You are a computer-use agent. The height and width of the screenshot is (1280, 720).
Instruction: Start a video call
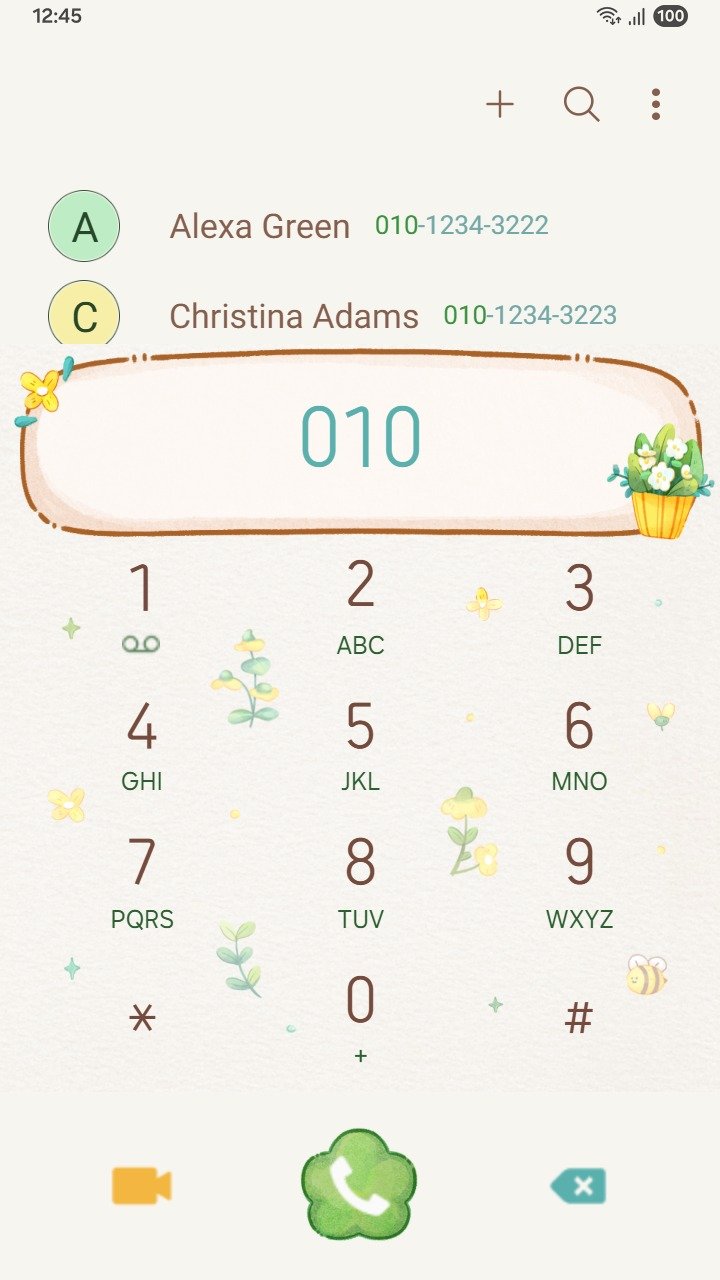click(141, 1186)
